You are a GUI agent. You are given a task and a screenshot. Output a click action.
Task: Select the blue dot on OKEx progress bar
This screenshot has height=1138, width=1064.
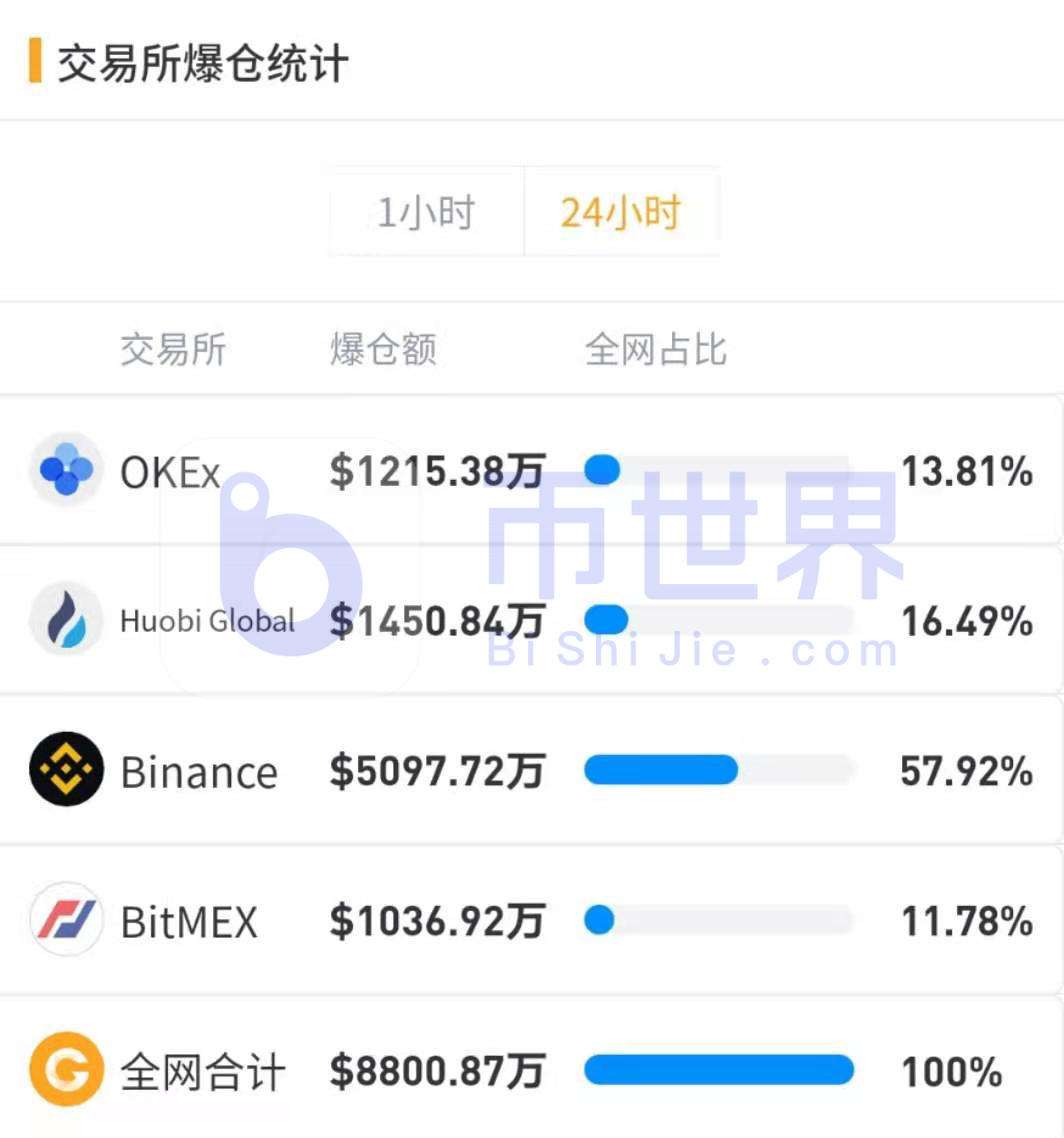click(603, 470)
